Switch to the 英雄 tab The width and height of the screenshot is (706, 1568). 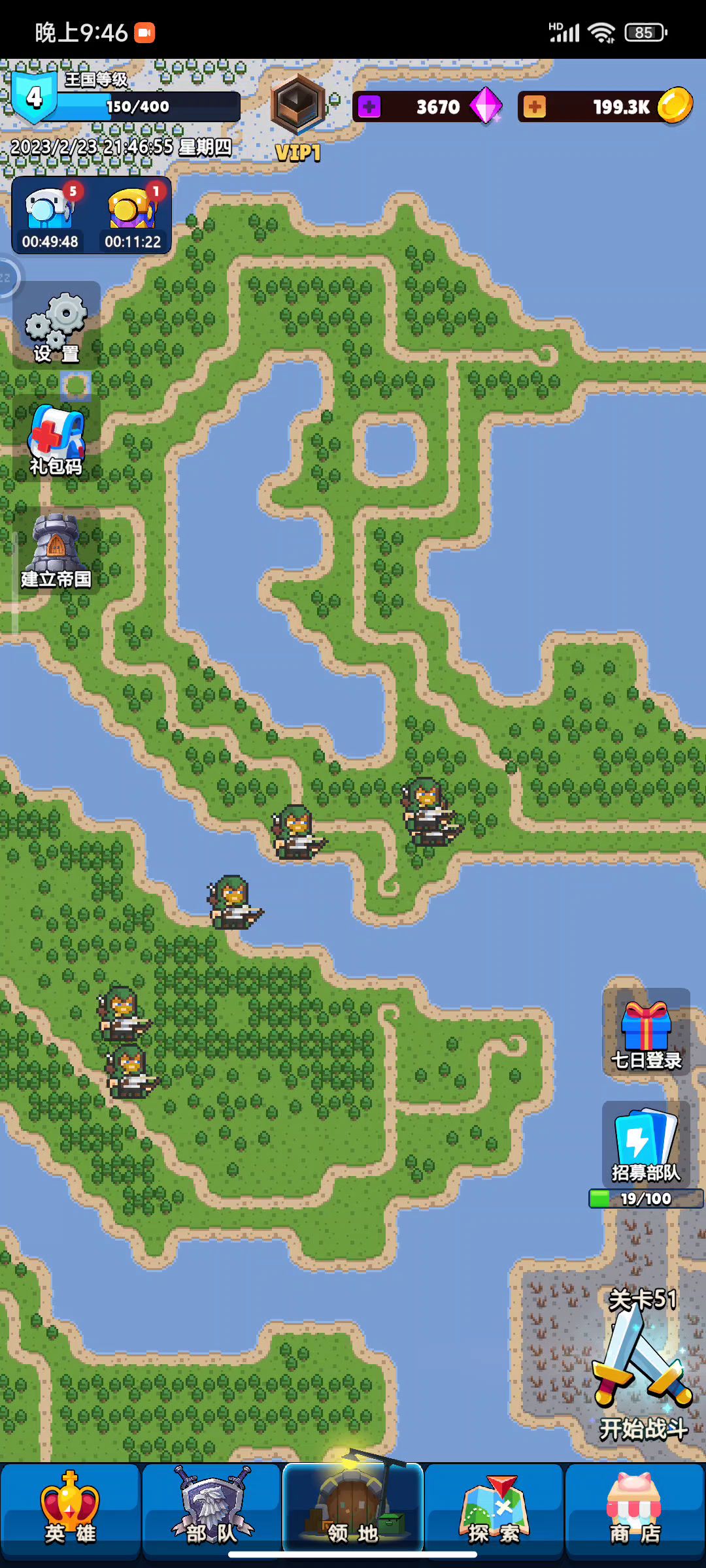click(x=70, y=1510)
